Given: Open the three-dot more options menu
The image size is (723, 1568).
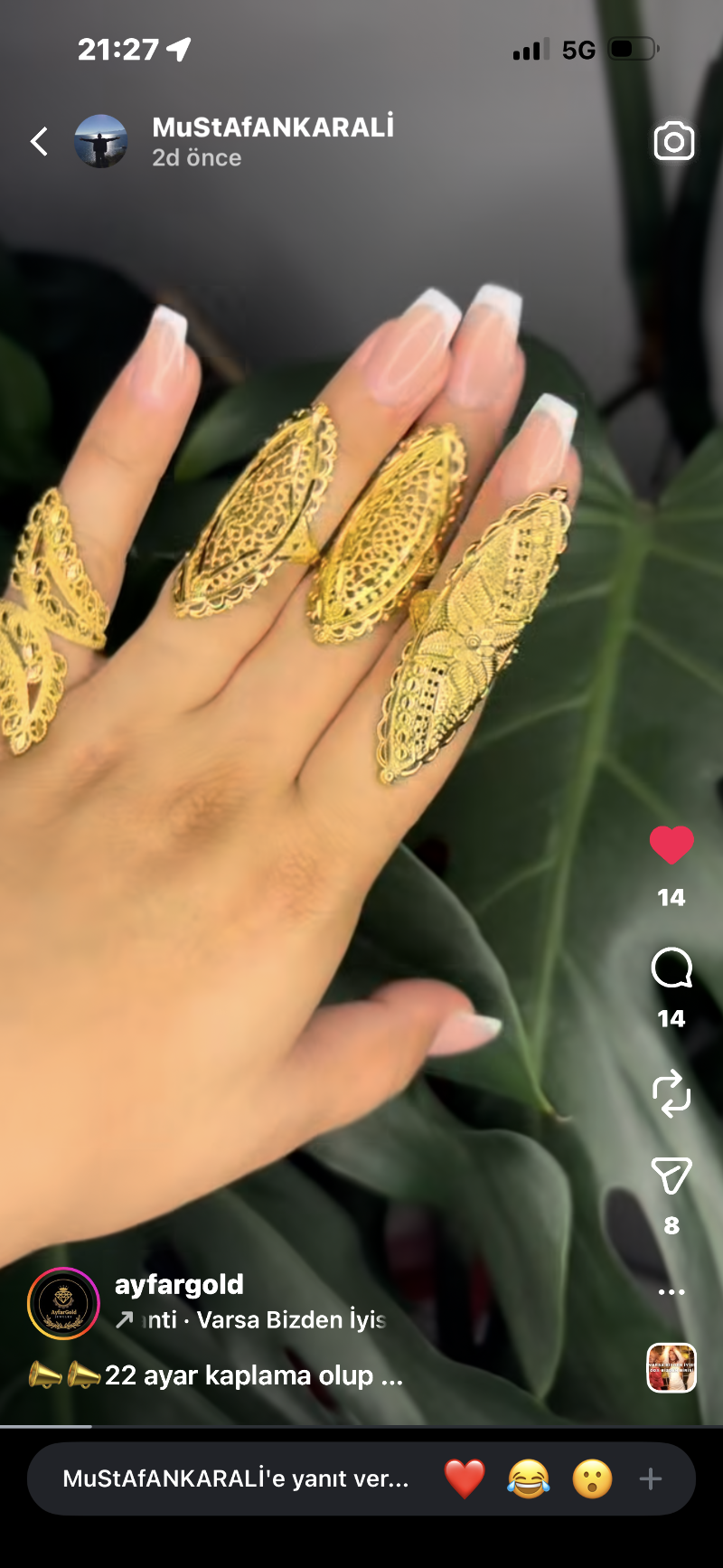Looking at the screenshot, I should 671,1291.
